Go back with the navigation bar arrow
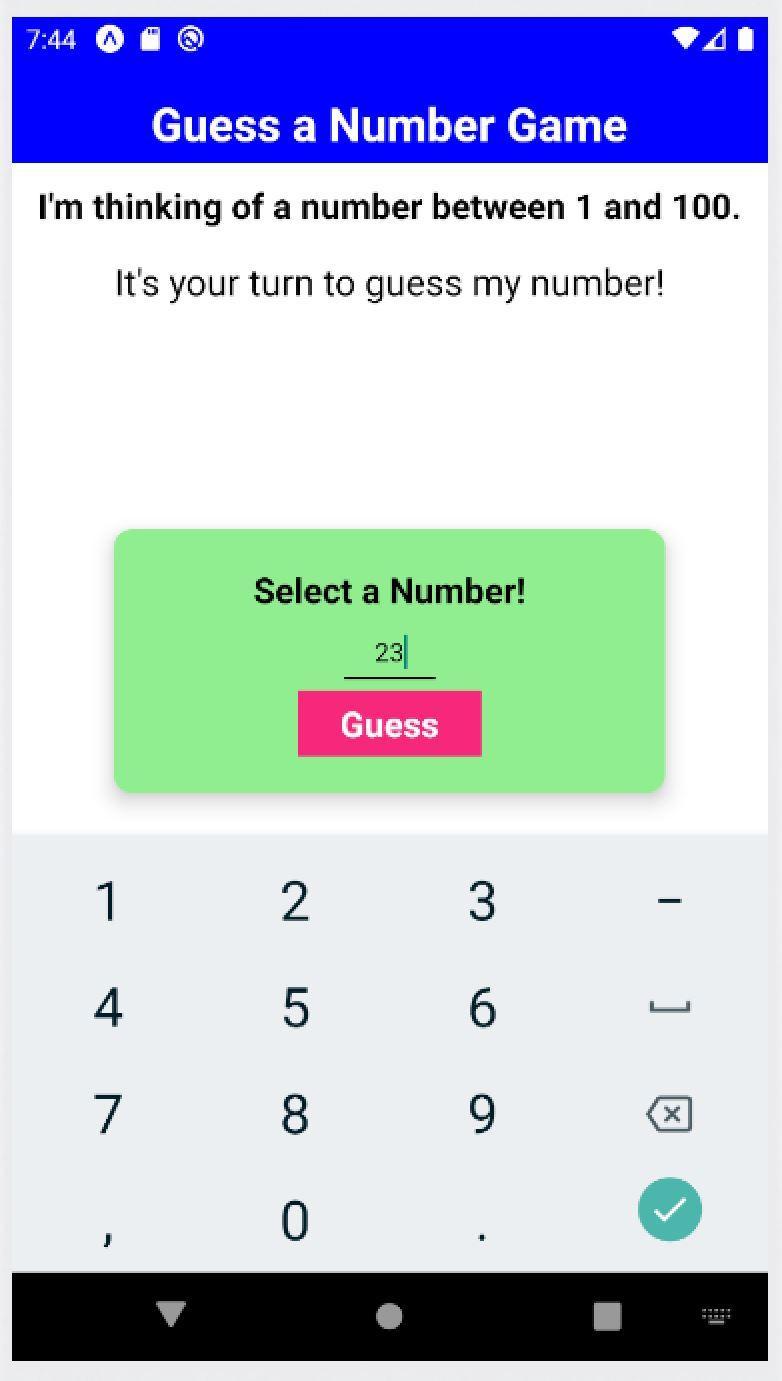 pos(171,1315)
